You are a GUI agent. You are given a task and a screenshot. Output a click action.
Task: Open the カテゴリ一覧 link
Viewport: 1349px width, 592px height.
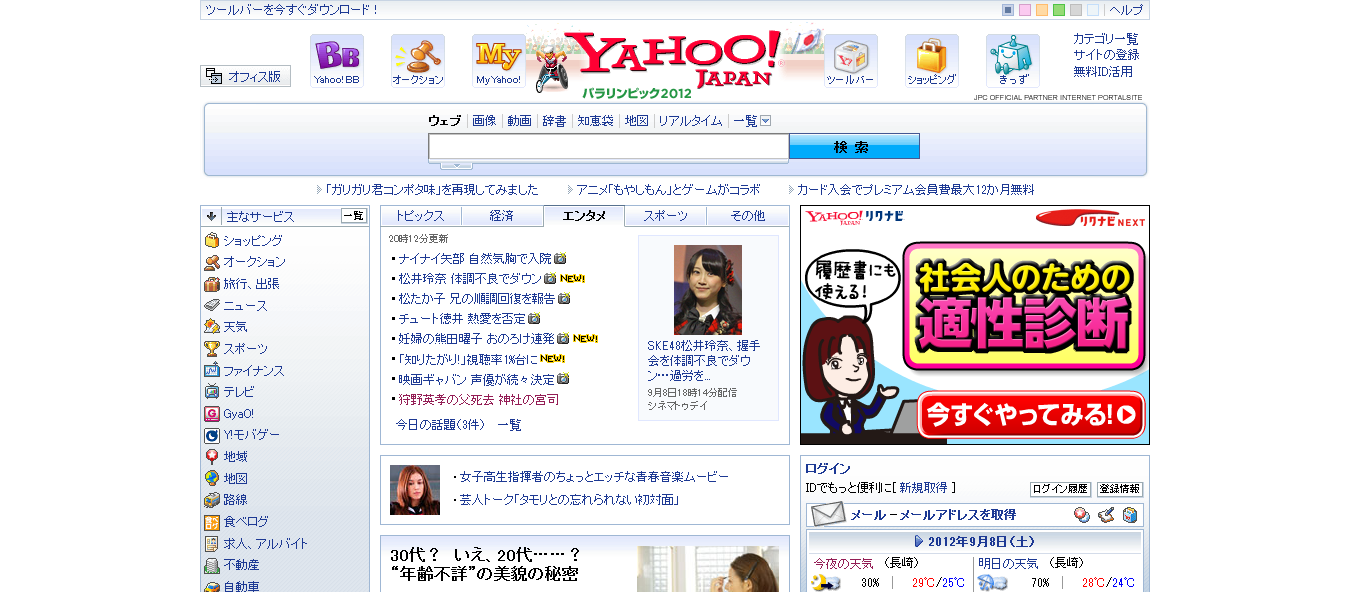1106,39
